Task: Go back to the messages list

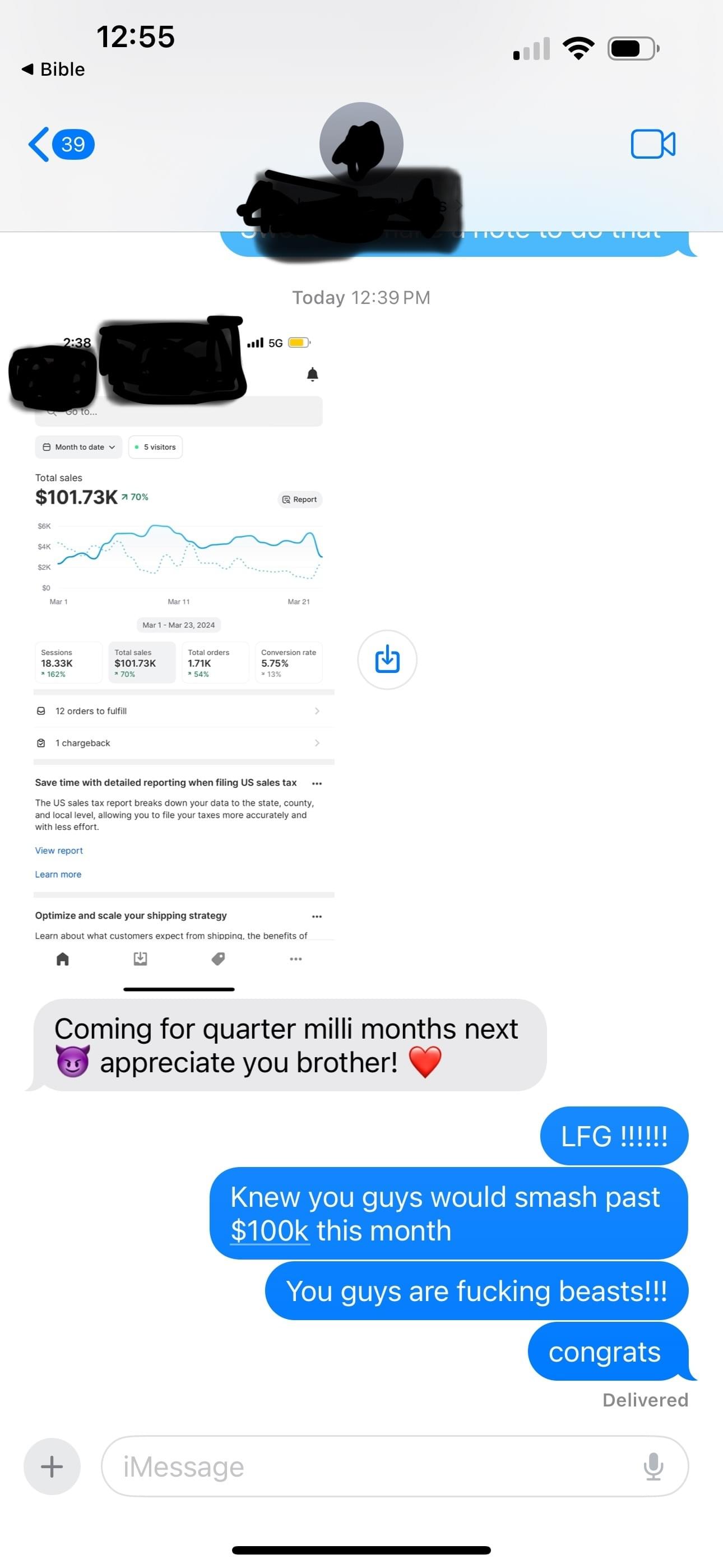Action: [x=59, y=144]
